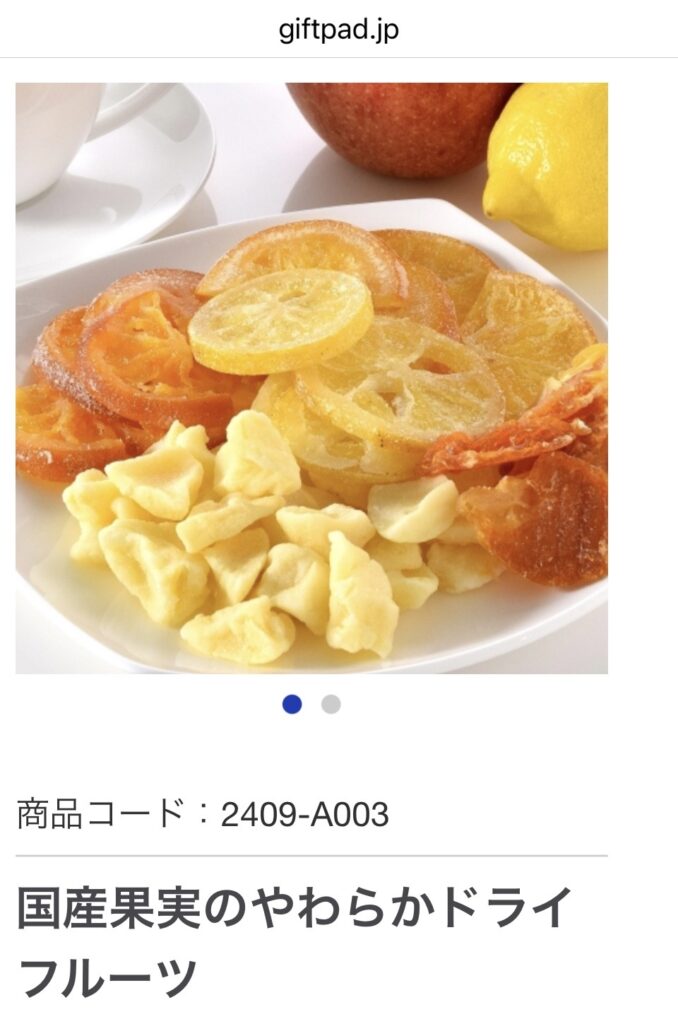Open the giftpad.jp address bar
This screenshot has height=1024, width=678.
(x=338, y=29)
